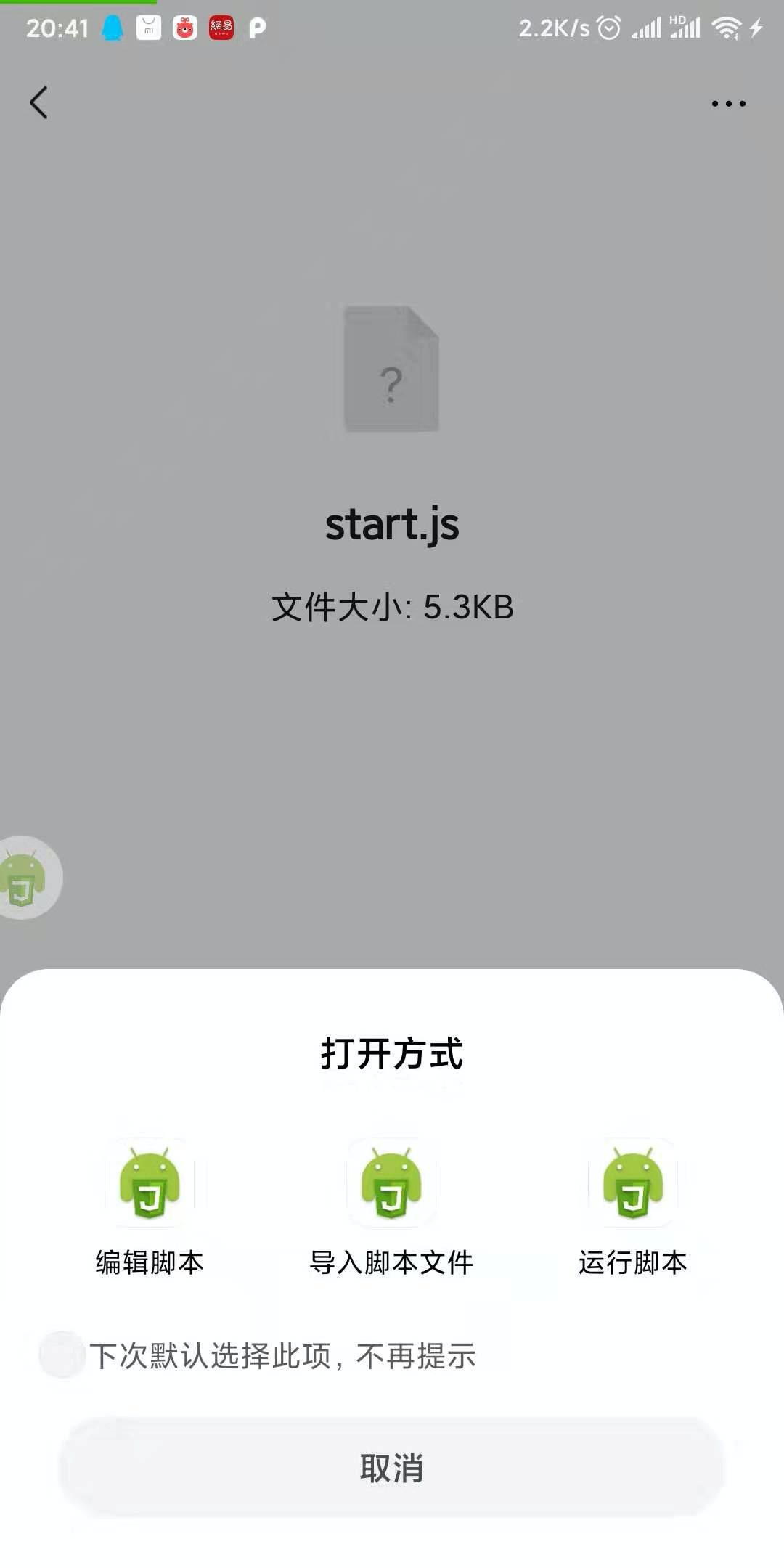Tap 取消 to dismiss the dialog

click(x=392, y=1468)
